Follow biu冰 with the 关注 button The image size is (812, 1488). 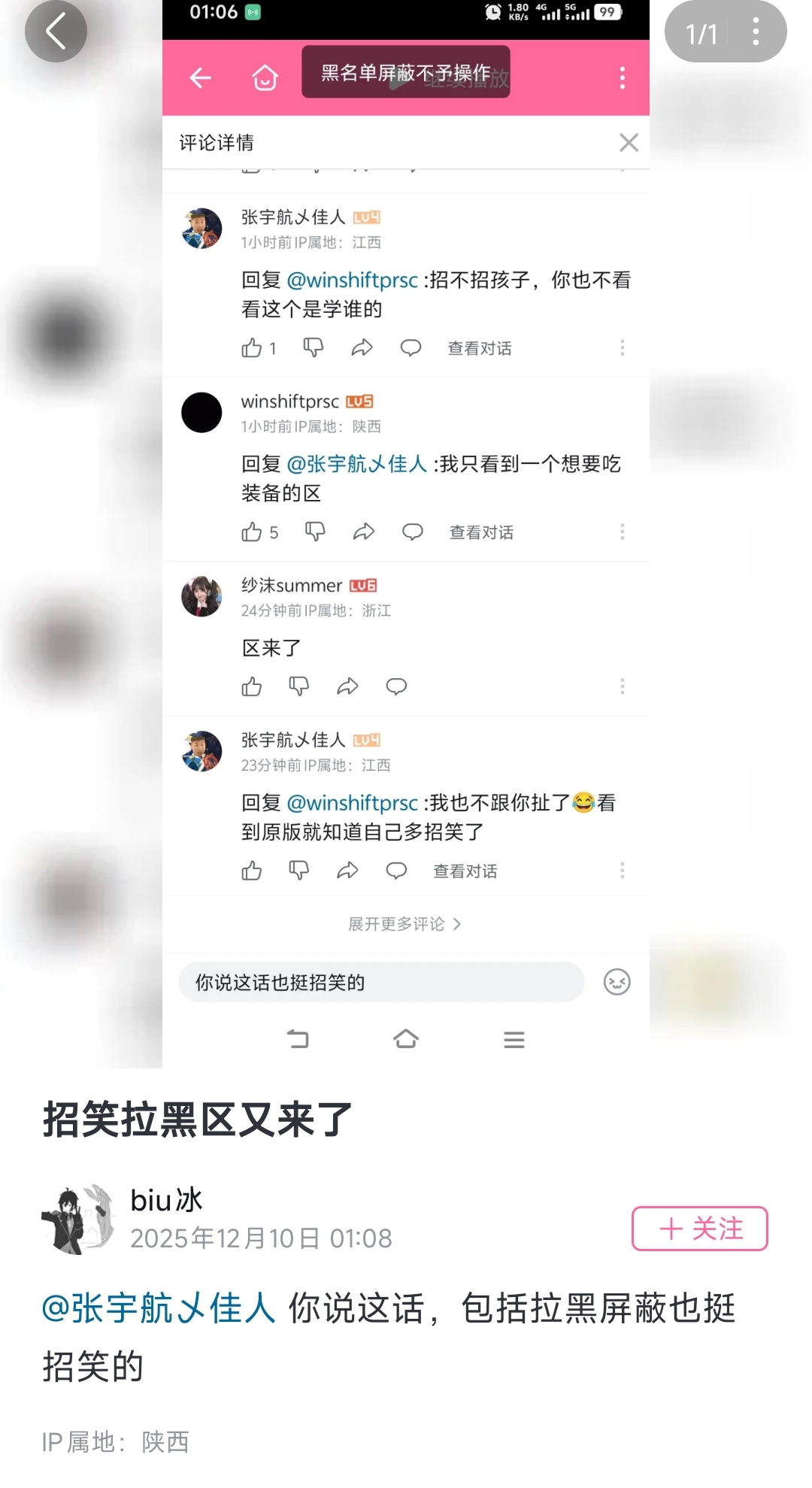(x=699, y=1229)
